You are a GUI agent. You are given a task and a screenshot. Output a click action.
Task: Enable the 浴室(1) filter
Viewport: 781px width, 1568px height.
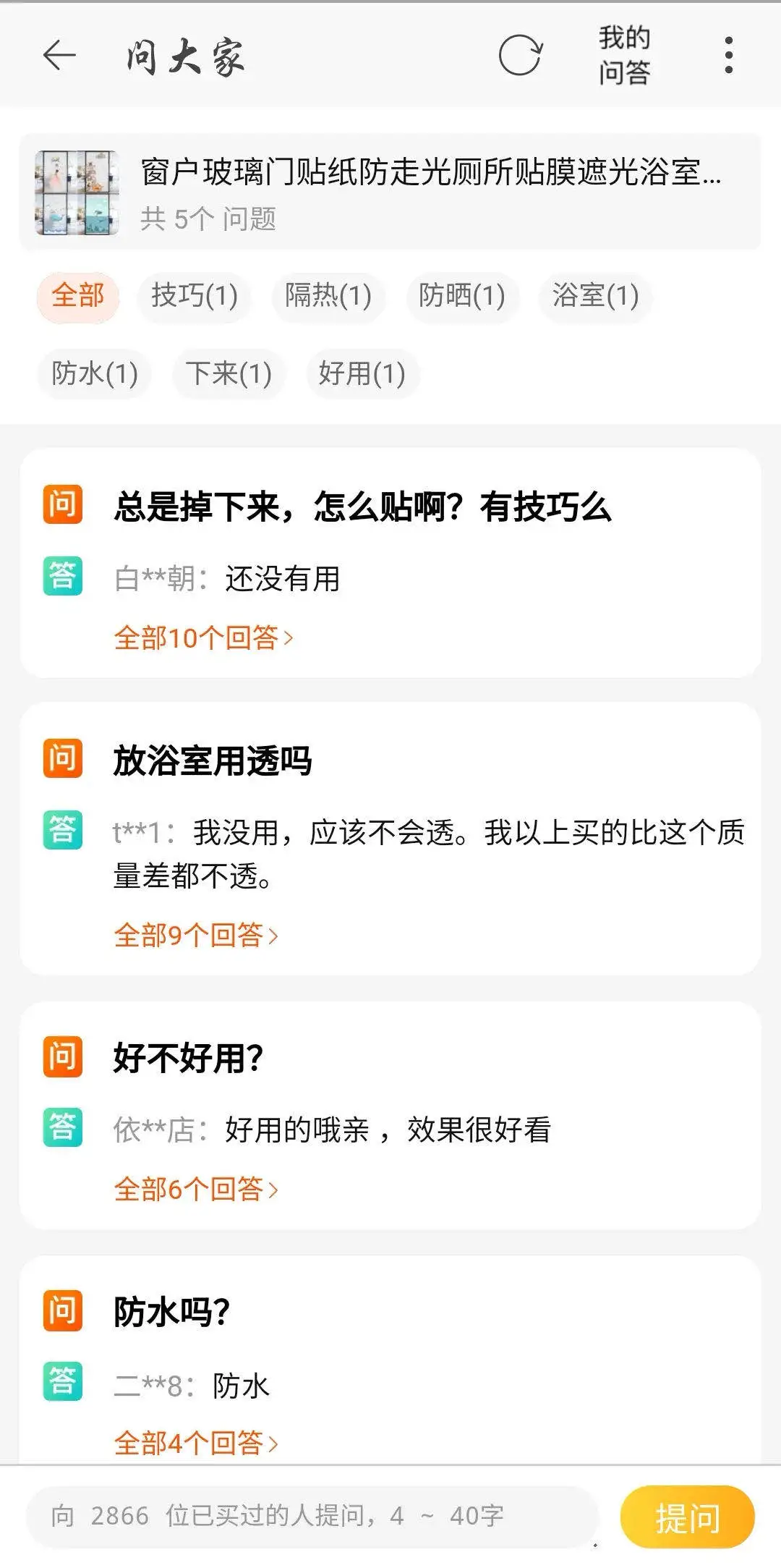[x=594, y=296]
